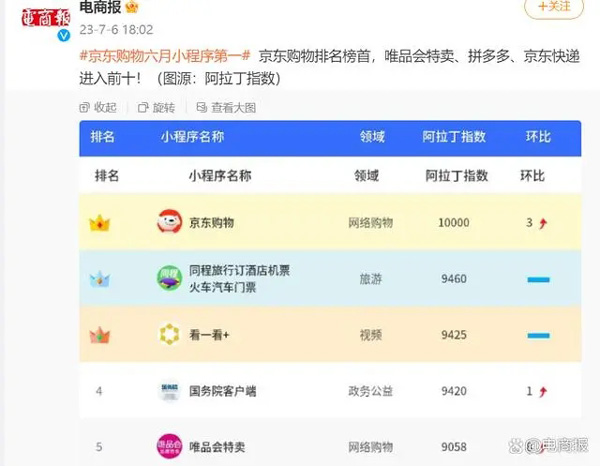Open the post timestamp 23-7-6 18:02
600x466 pixels.
click(x=116, y=31)
